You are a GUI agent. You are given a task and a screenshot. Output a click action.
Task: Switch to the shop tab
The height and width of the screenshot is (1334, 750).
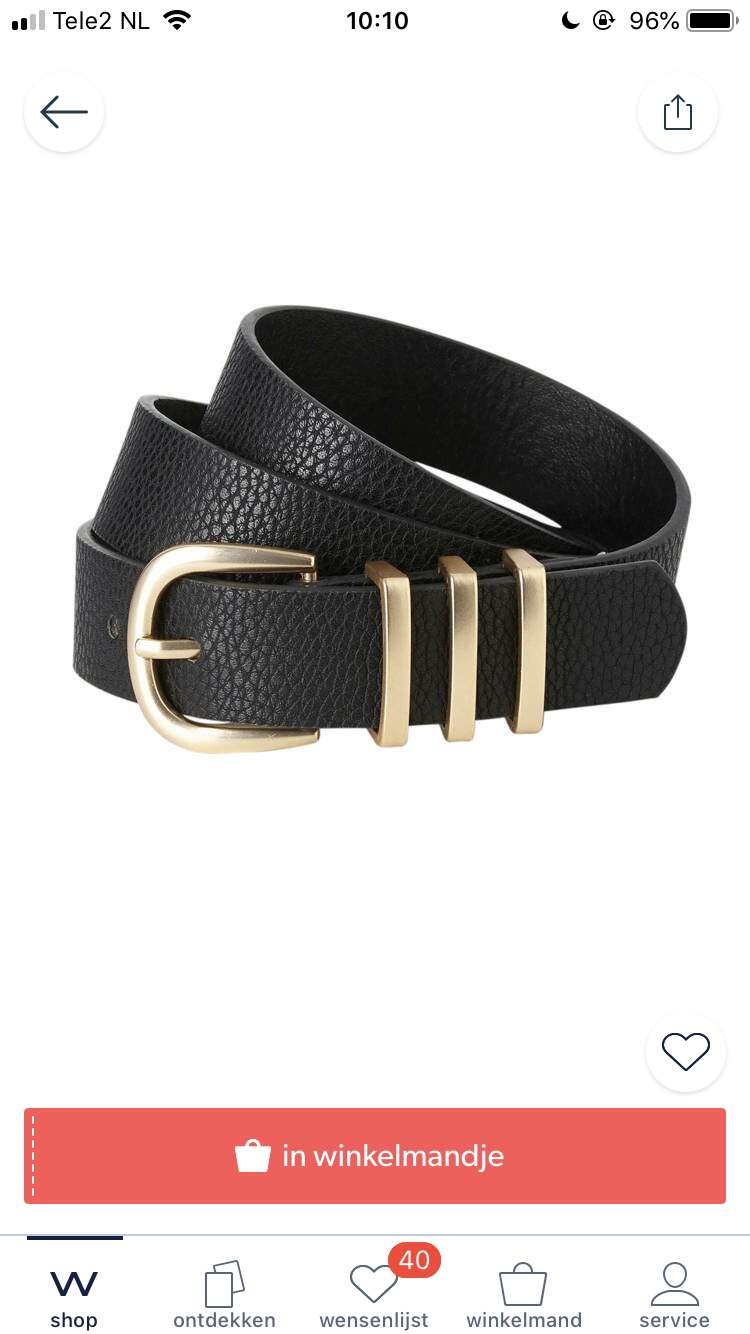tap(74, 1297)
